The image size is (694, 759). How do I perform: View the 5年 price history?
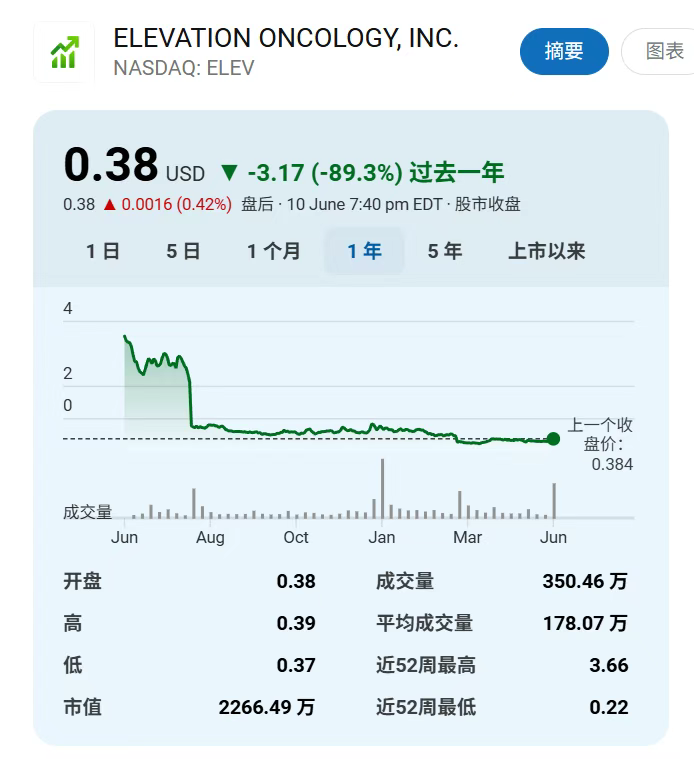(445, 251)
